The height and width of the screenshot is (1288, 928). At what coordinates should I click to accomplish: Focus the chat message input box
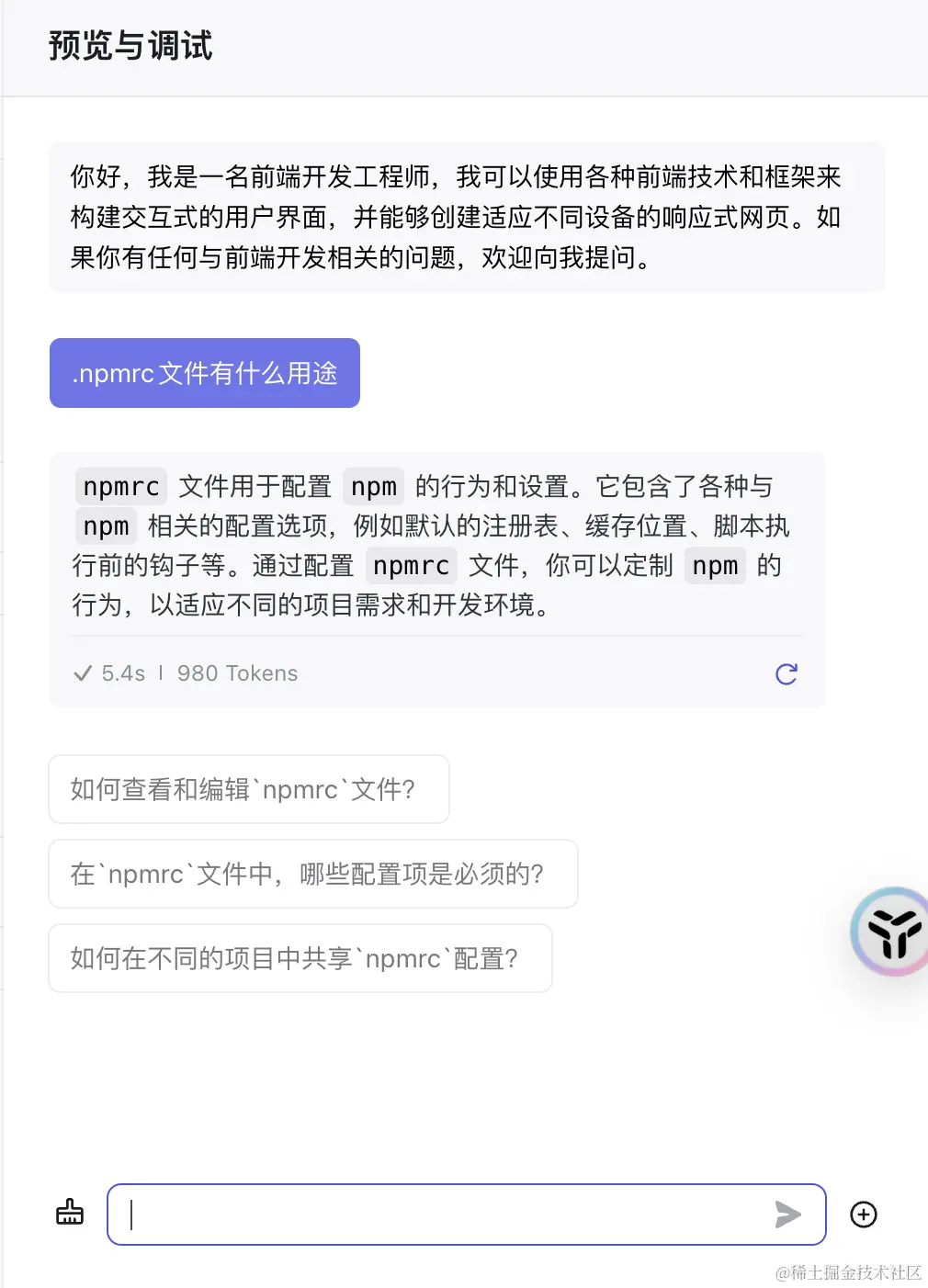click(x=441, y=1215)
